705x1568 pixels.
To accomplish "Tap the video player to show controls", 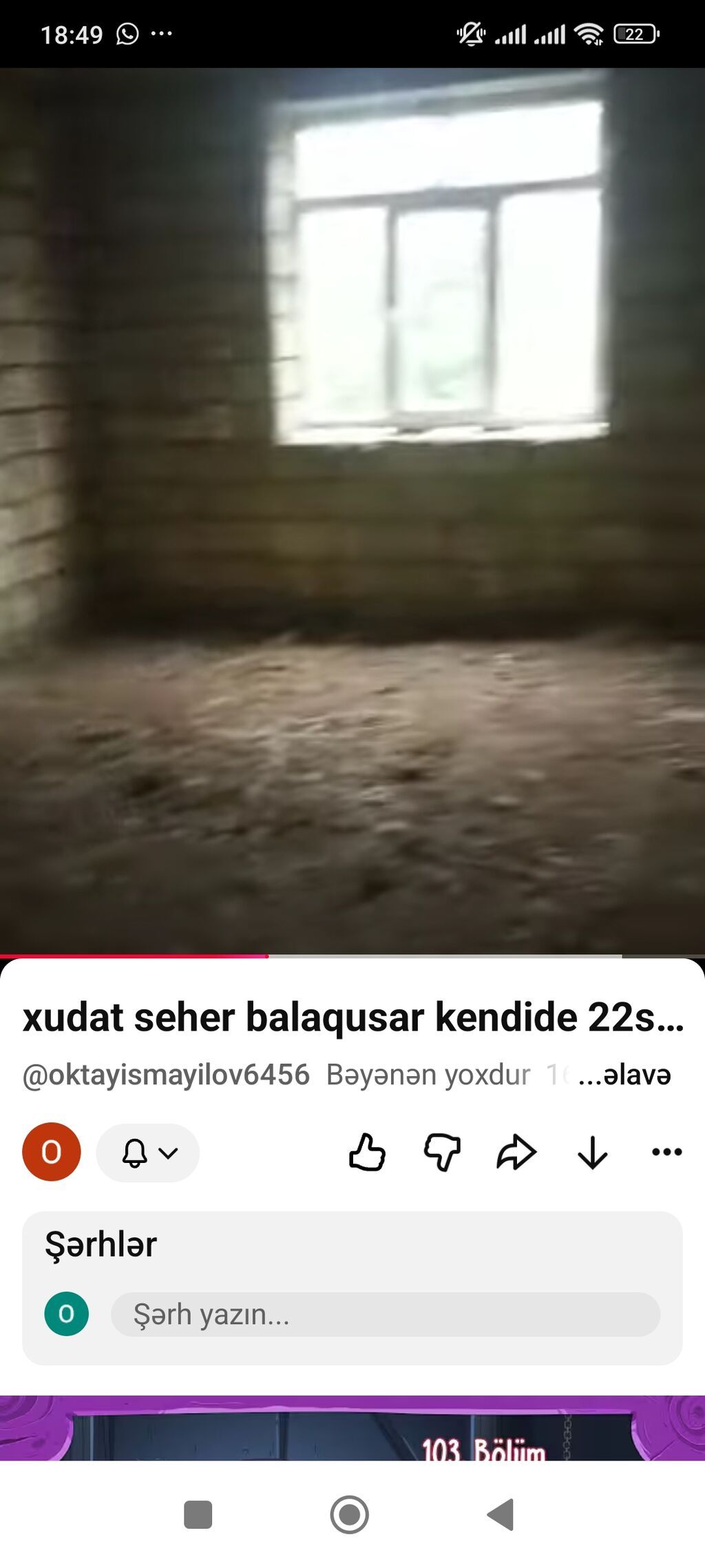I will click(352, 511).
